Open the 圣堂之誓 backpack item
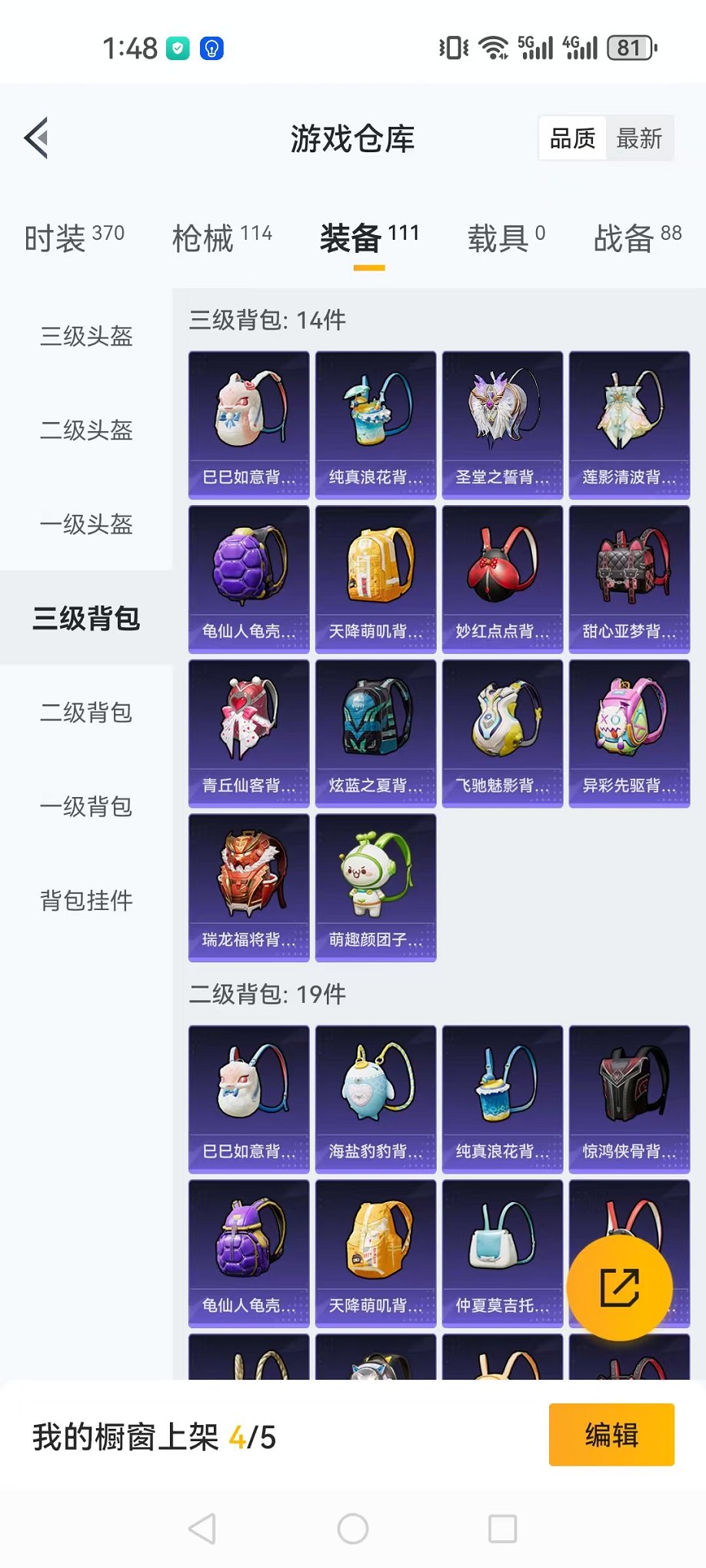This screenshot has height=1568, width=706. tap(502, 425)
